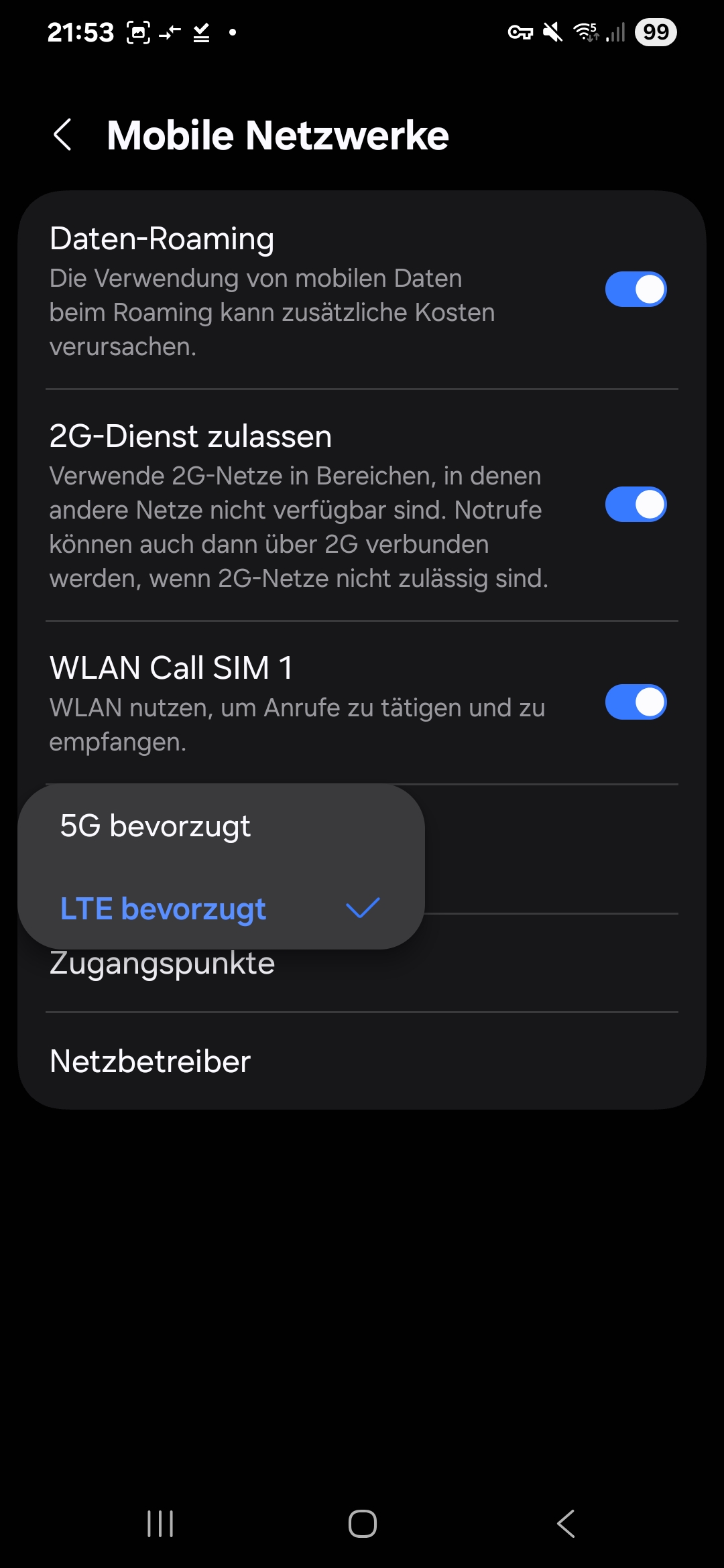Viewport: 724px width, 1568px height.
Task: Go to the home screen
Action: point(362,1524)
